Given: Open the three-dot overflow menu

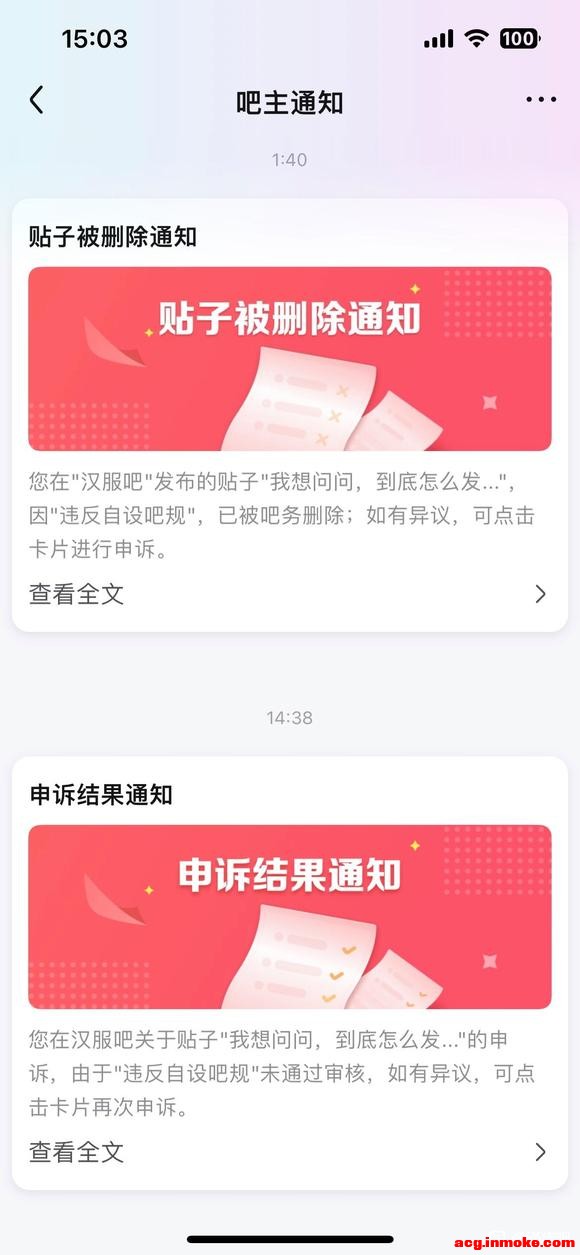Looking at the screenshot, I should tap(541, 100).
